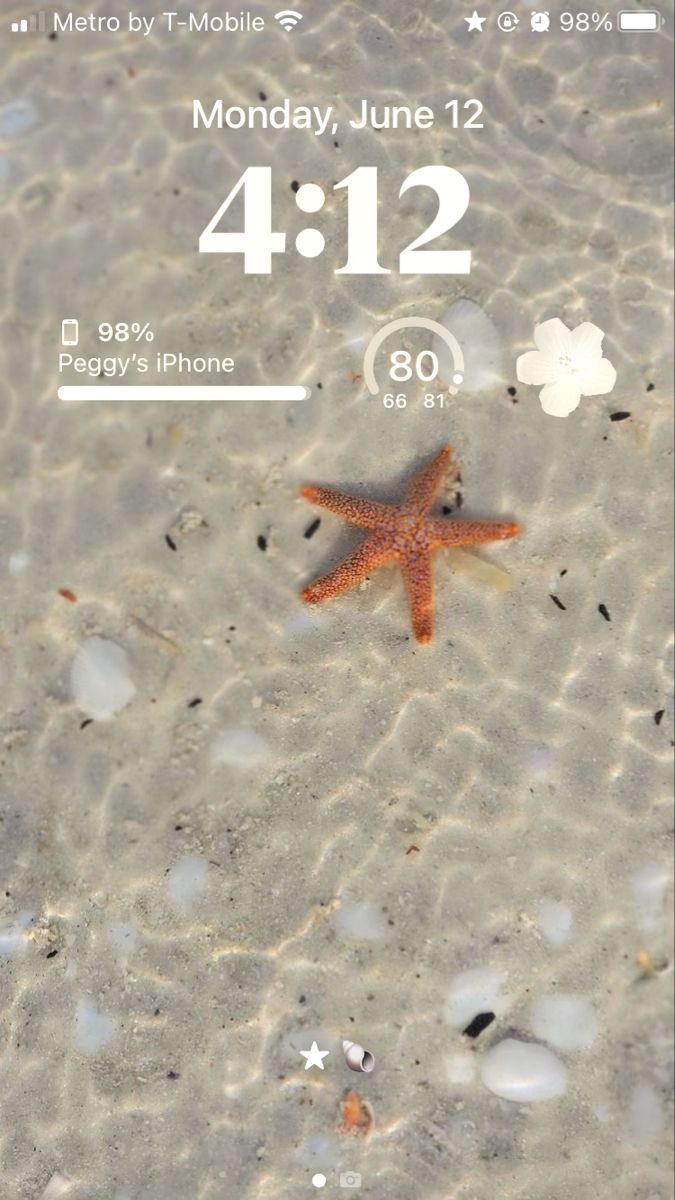The image size is (675, 1200).
Task: Open the Monday, June 12 date widget
Action: [338, 114]
